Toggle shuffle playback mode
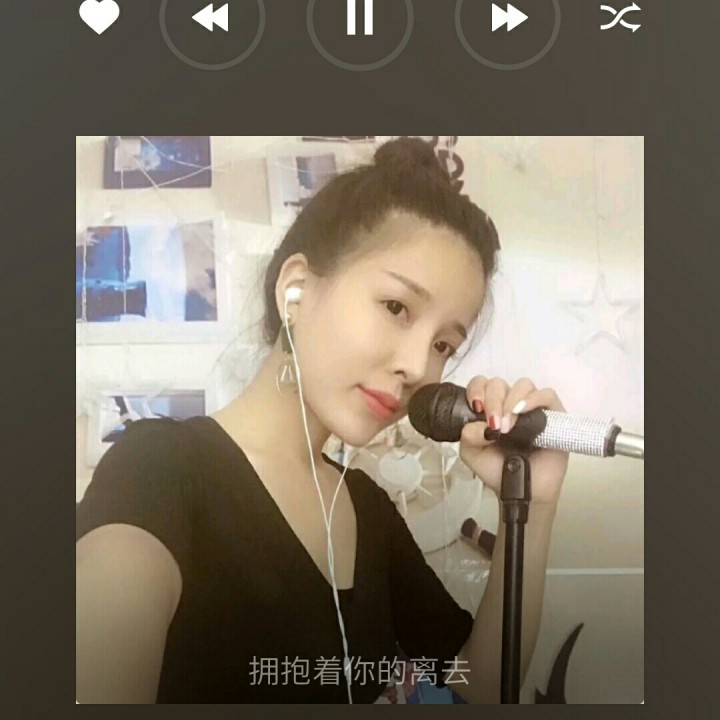 pyautogui.click(x=621, y=17)
